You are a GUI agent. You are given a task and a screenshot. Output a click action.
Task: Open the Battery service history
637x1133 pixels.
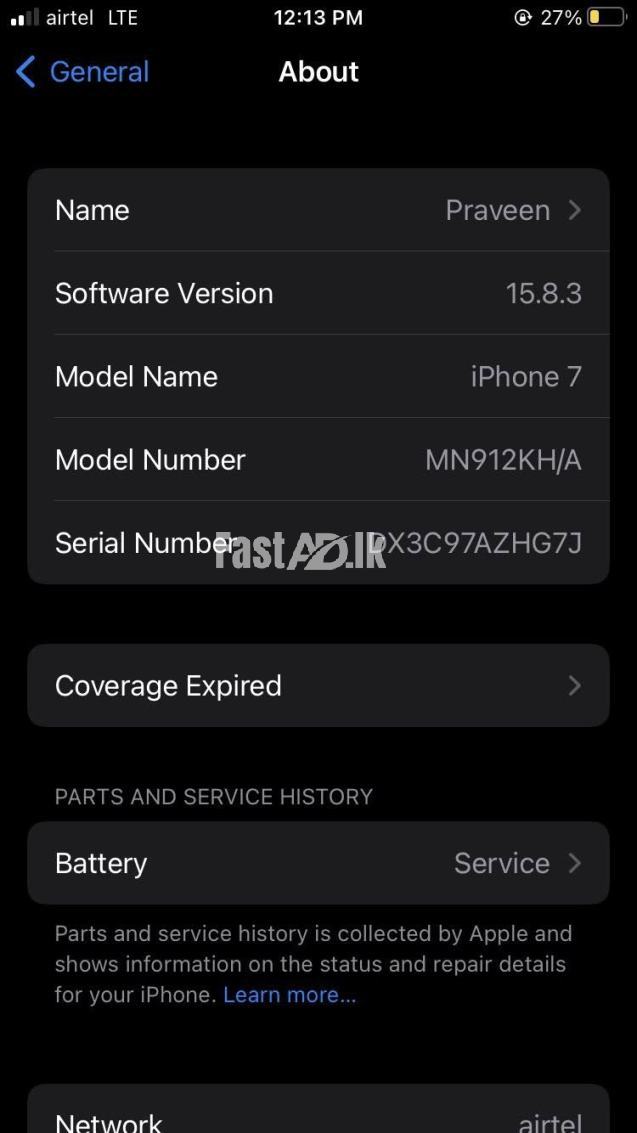click(x=318, y=863)
